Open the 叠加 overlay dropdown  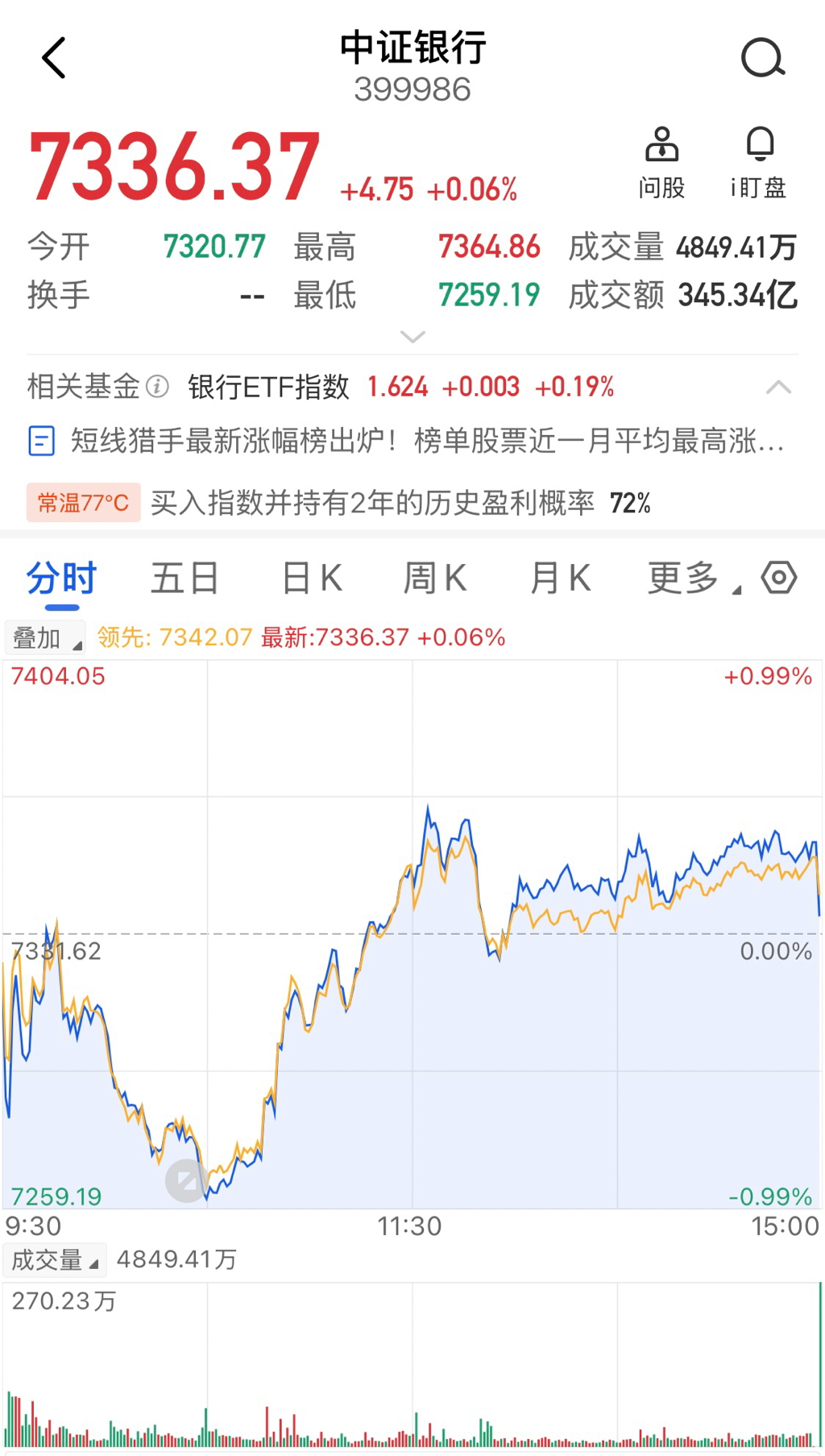click(x=44, y=638)
